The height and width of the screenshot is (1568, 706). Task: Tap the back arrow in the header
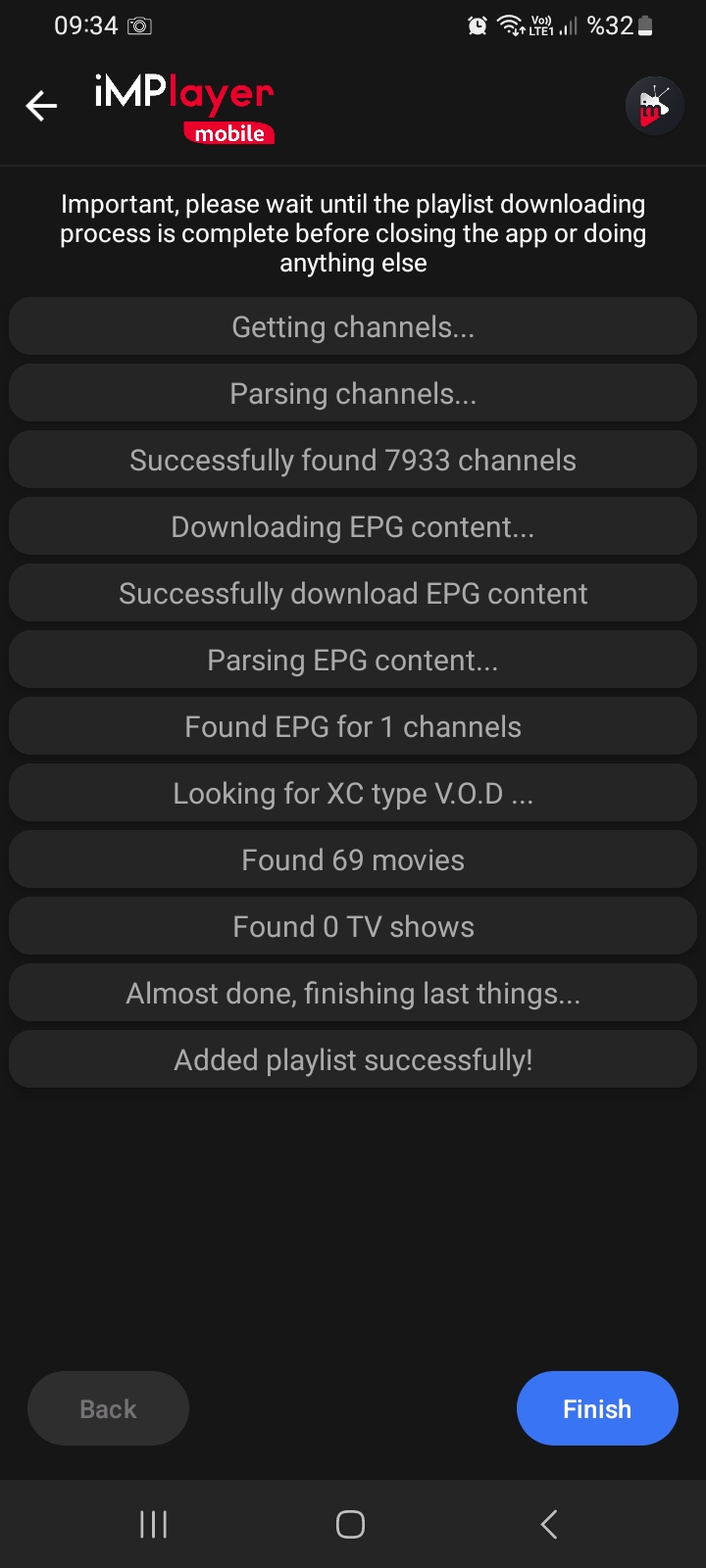click(x=41, y=106)
